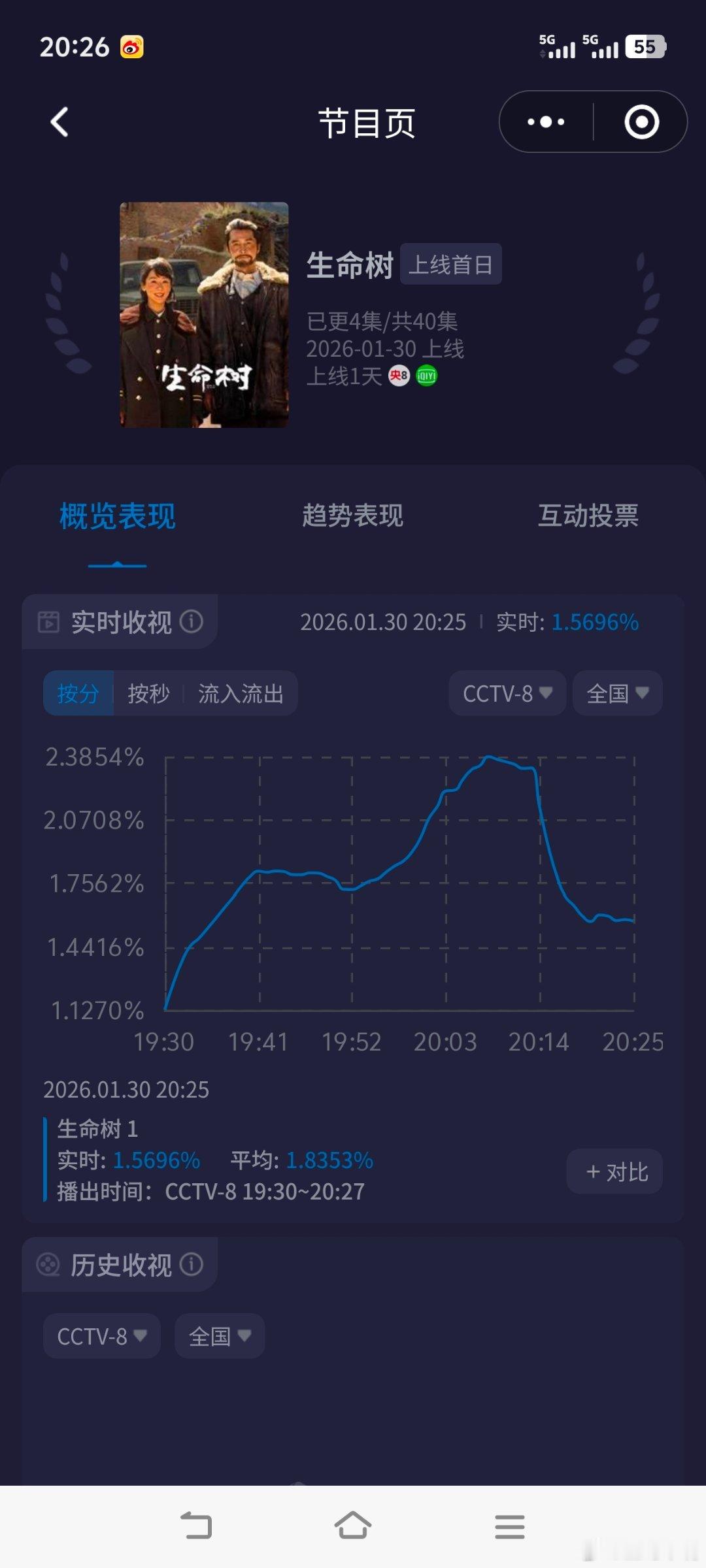Viewport: 706px width, 1568px height.
Task: Open the CCTV-8 channel dropdown near the chart
Action: click(507, 693)
